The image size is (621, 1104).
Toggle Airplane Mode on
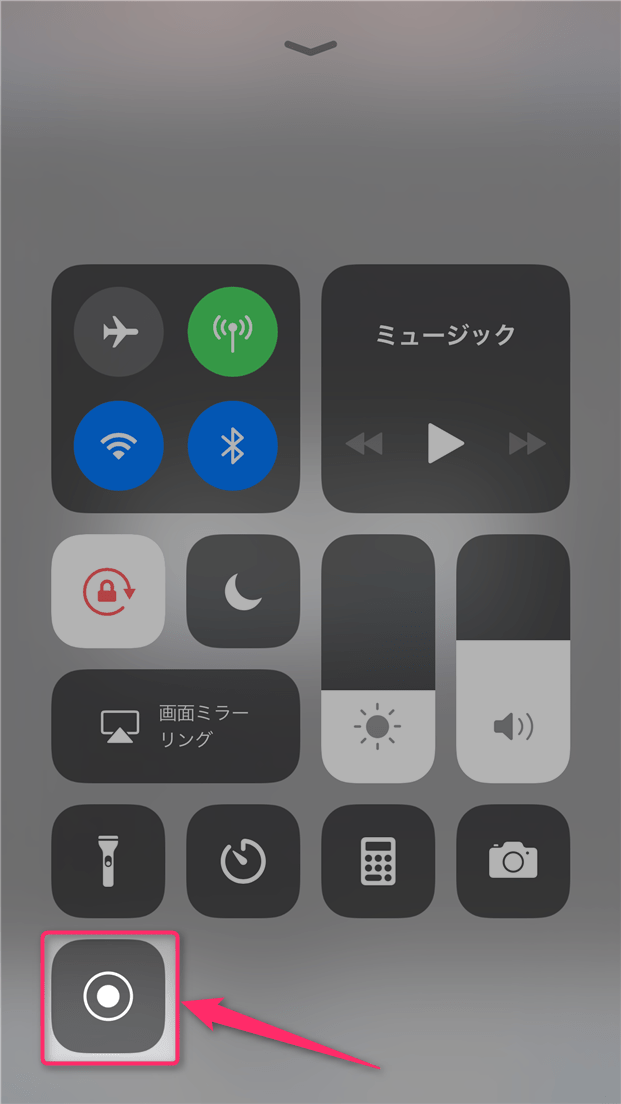119,331
